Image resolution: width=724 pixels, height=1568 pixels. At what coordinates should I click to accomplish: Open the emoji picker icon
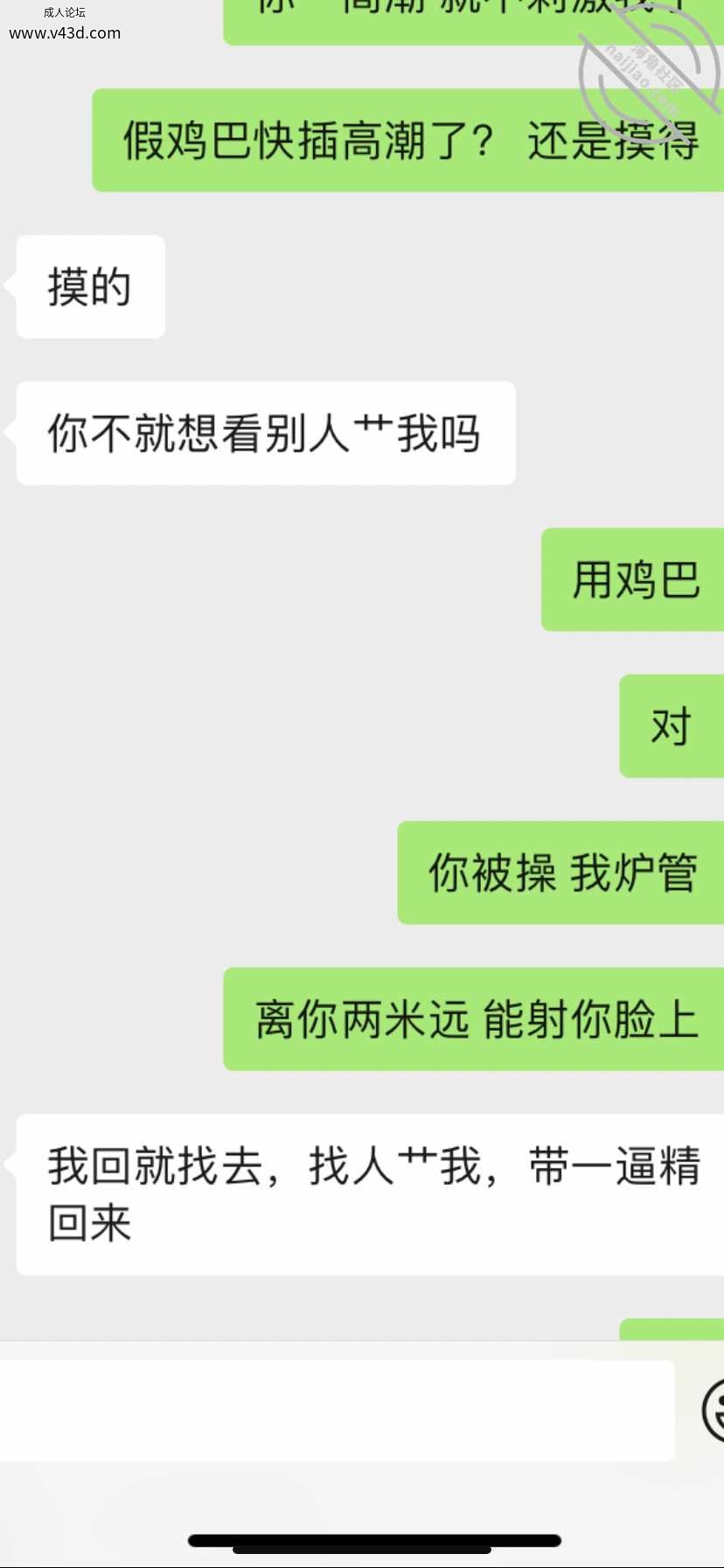[714, 1410]
